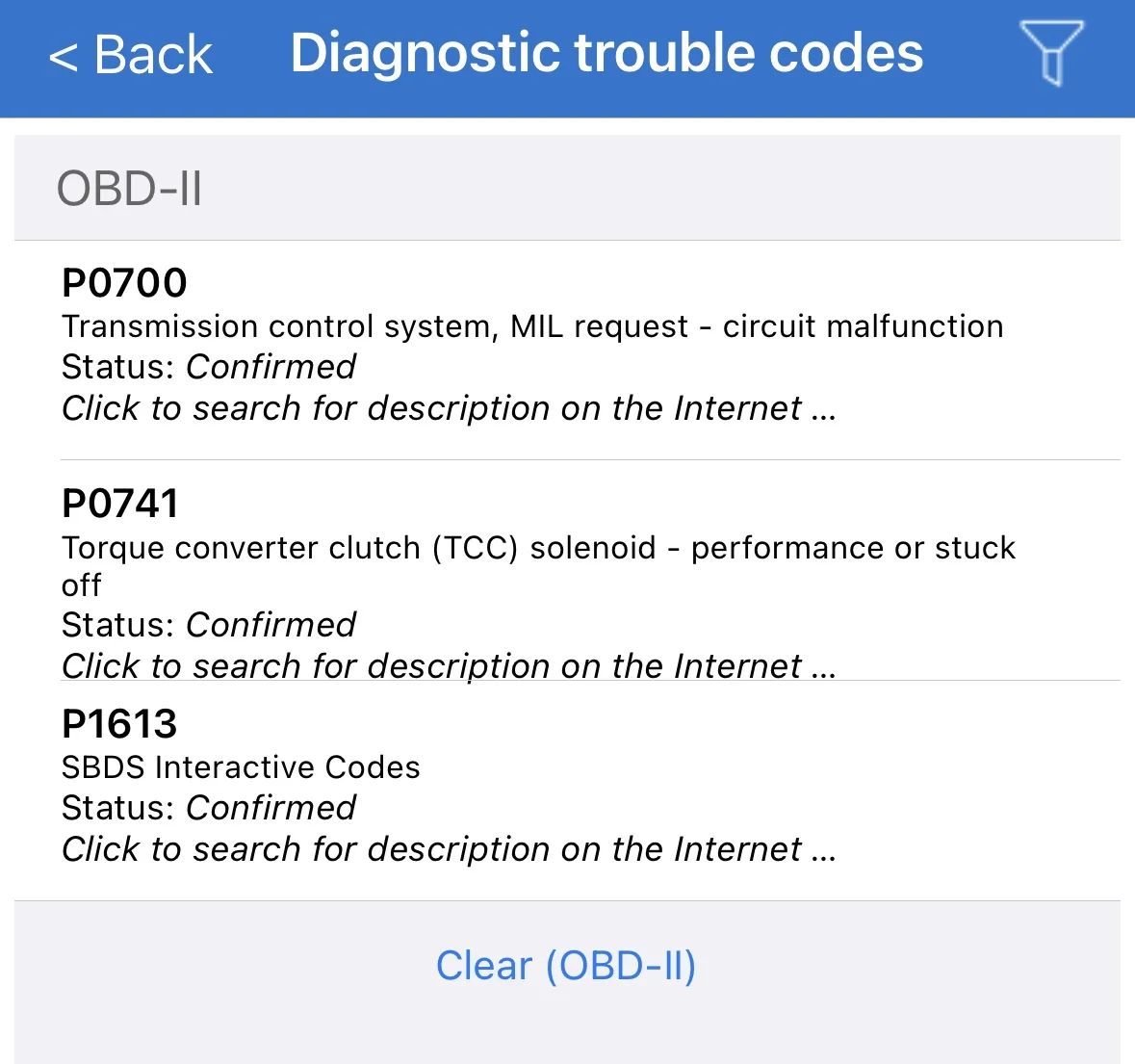Open the P1613 SBDS Interactive Codes entry
Image resolution: width=1135 pixels, height=1064 pixels.
[568, 791]
